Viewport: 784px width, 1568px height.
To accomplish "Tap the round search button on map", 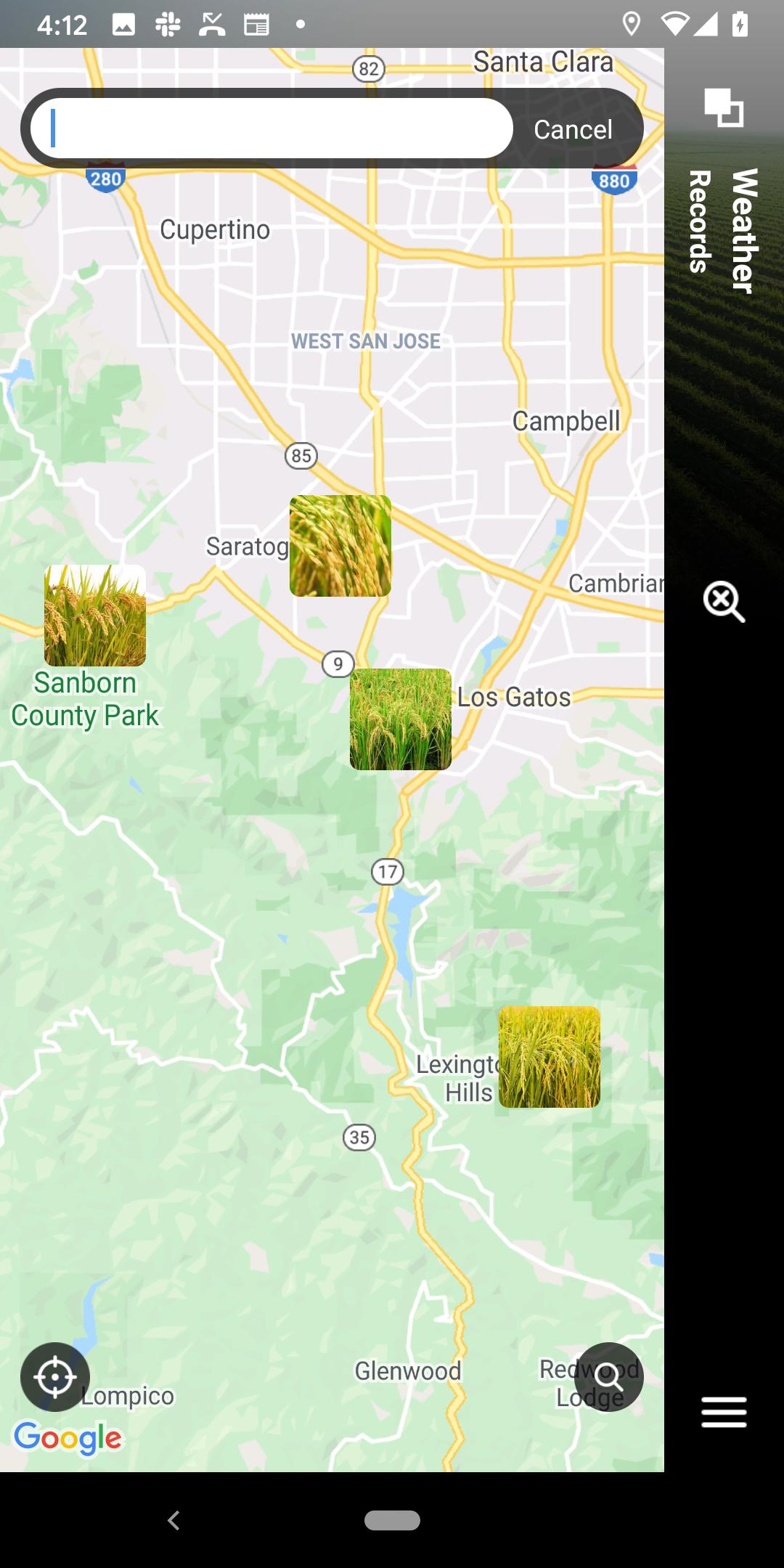I will coord(609,1377).
